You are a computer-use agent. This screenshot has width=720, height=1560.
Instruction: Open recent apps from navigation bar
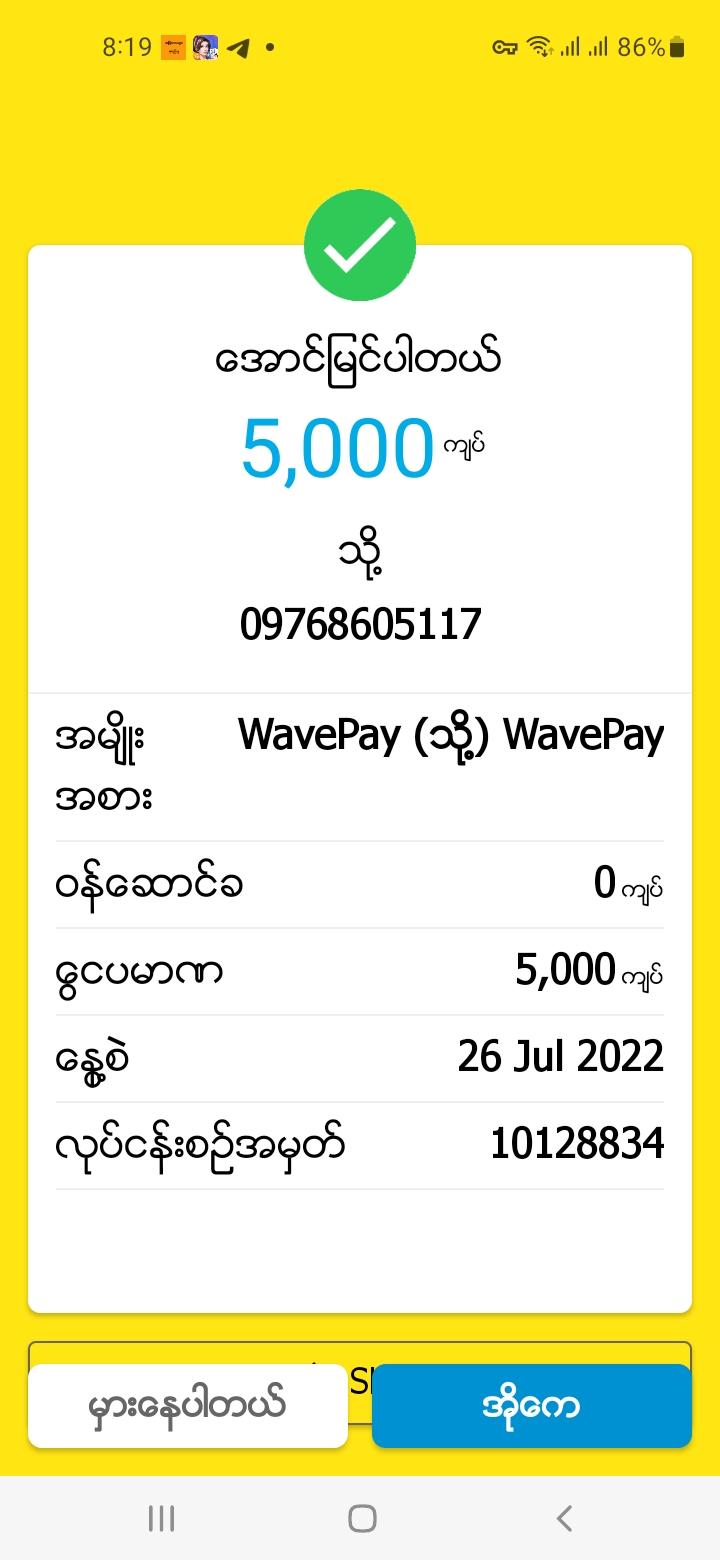click(x=161, y=1518)
